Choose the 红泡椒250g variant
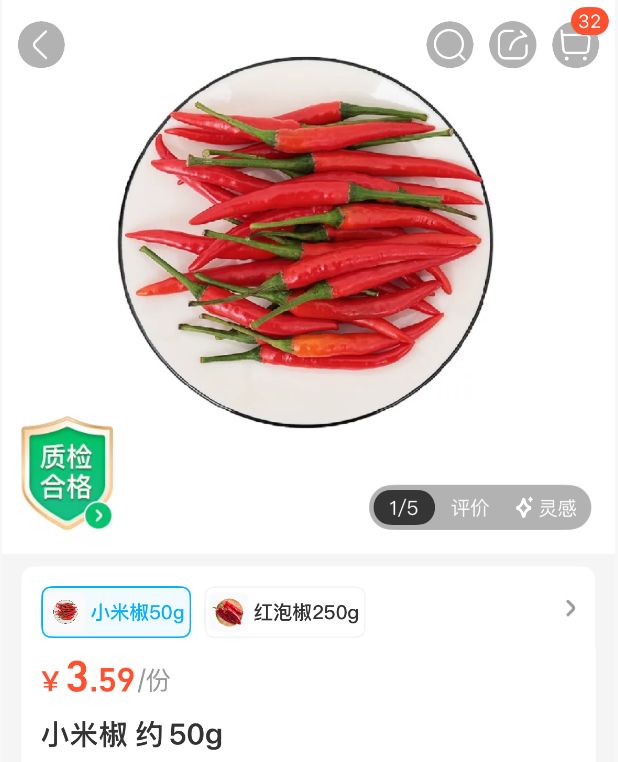Image resolution: width=618 pixels, height=762 pixels. [x=285, y=612]
